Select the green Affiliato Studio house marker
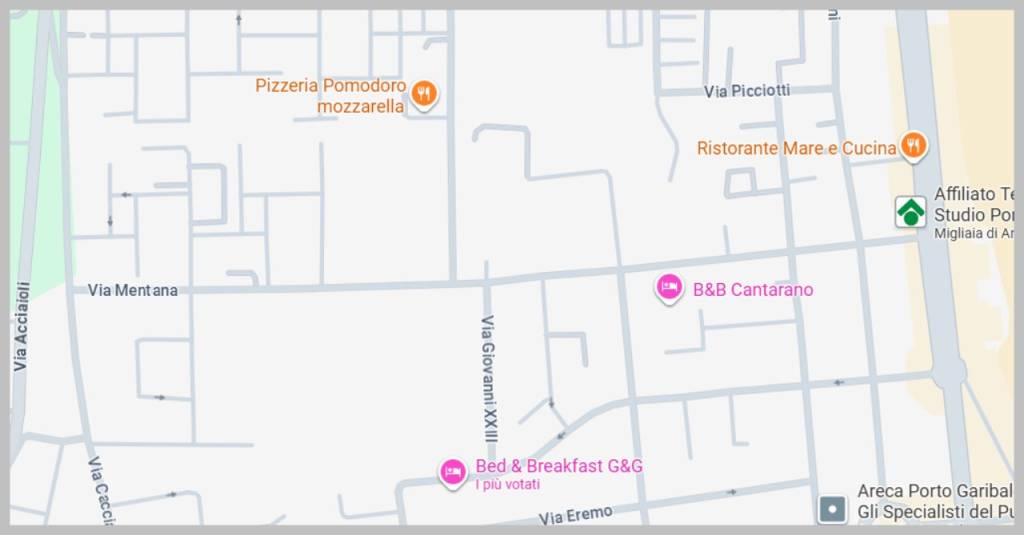 [x=910, y=212]
